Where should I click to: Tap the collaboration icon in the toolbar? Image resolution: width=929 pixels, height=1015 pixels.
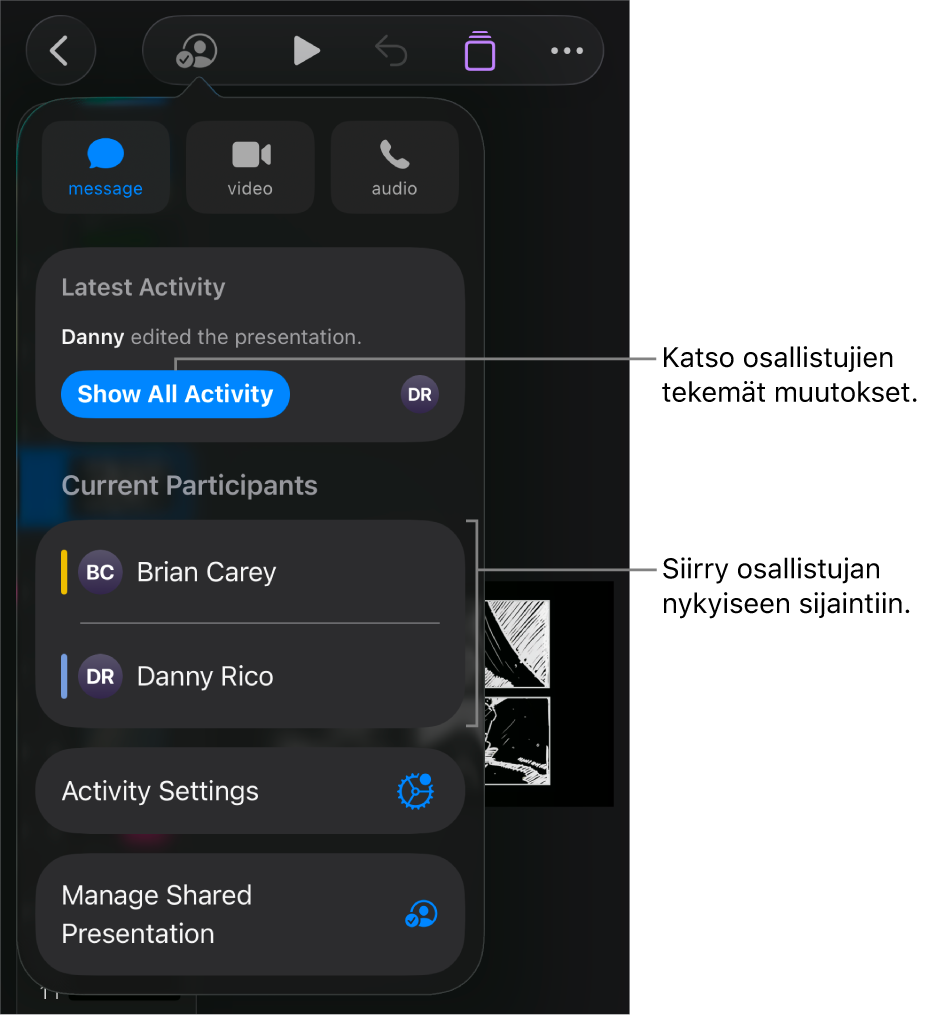[x=196, y=50]
